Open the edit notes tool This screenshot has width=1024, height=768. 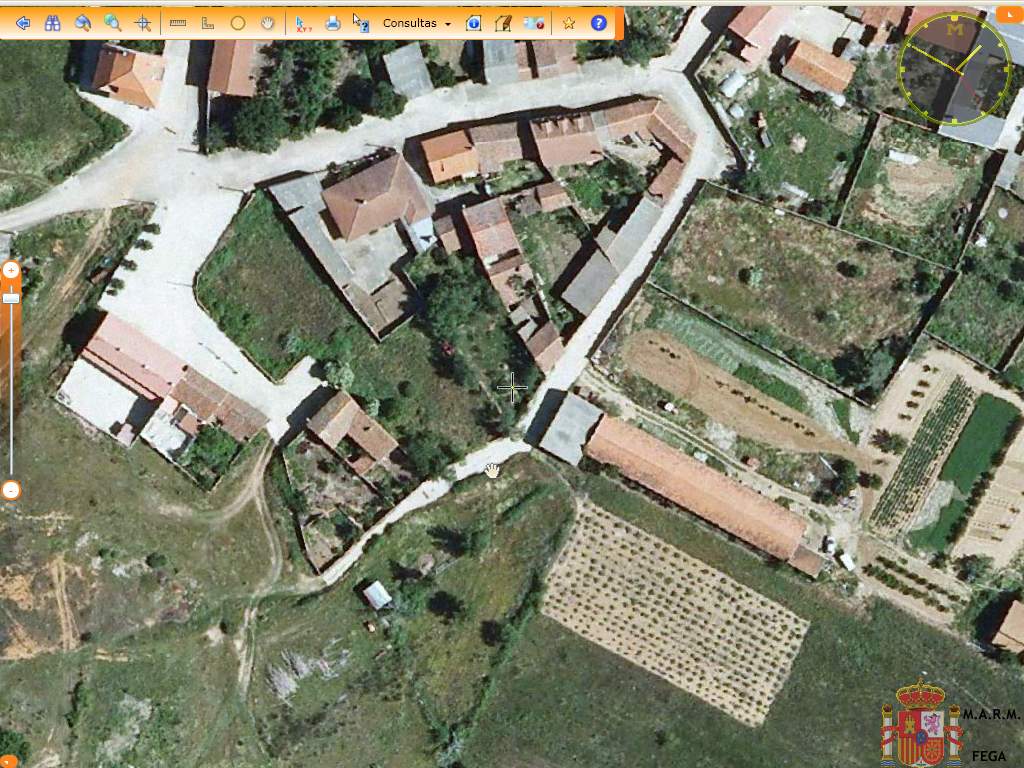(x=503, y=23)
